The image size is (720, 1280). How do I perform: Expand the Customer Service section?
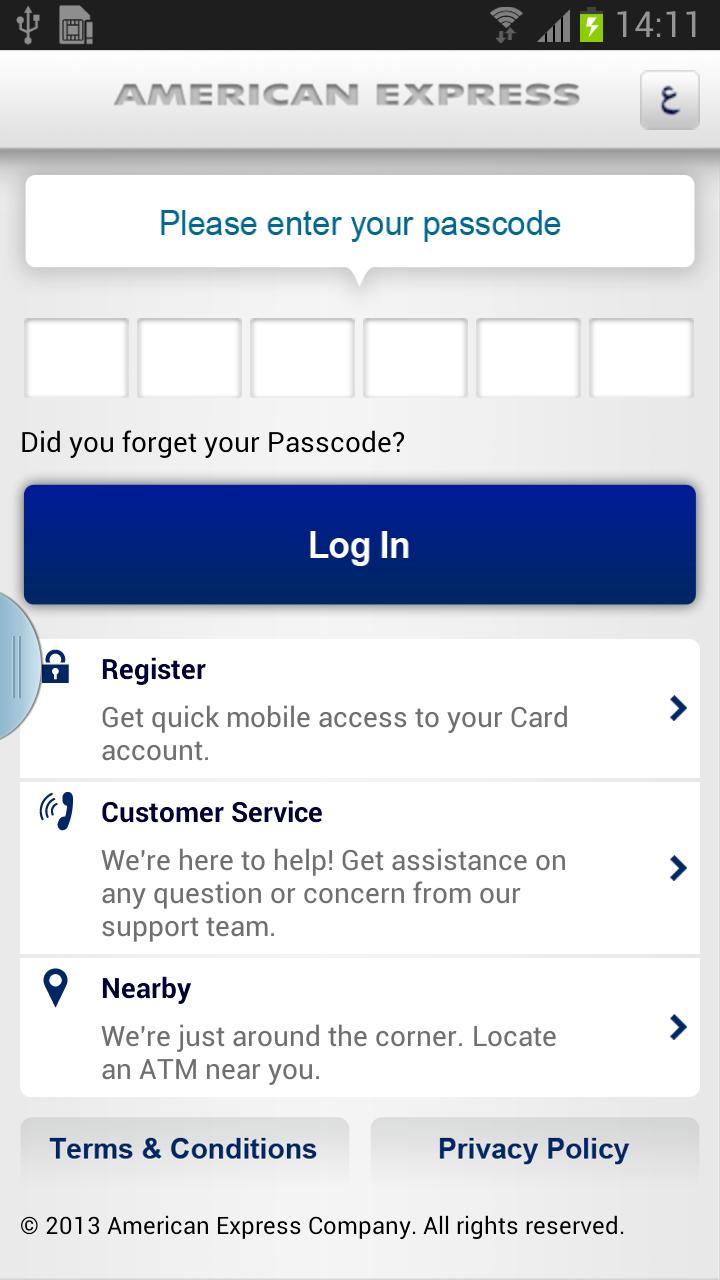click(678, 868)
